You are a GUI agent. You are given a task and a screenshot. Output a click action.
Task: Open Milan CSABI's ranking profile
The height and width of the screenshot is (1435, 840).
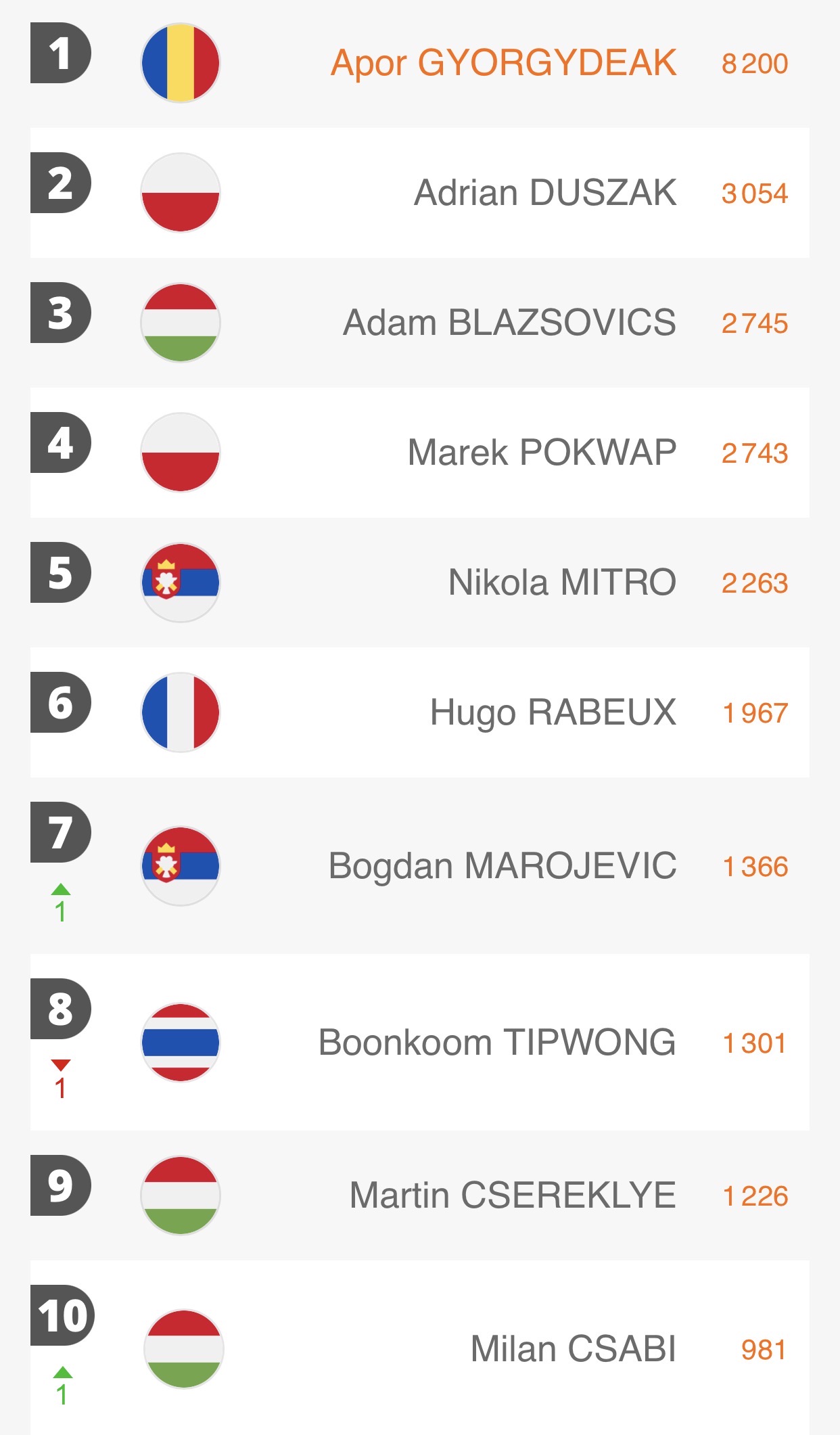click(x=573, y=1349)
